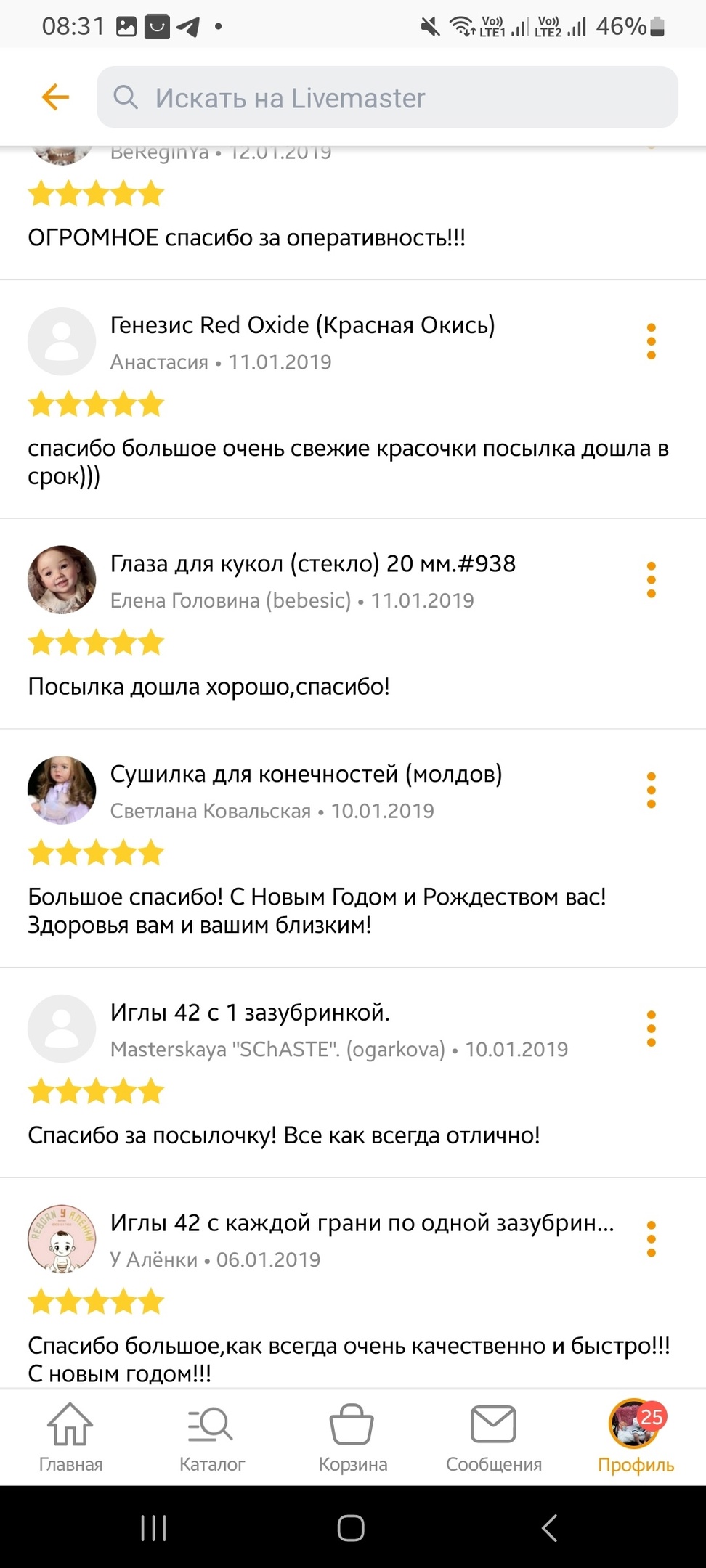Screen dimensions: 706x1568
Task: View Светлана Ковальская's avatar
Action: (x=62, y=790)
